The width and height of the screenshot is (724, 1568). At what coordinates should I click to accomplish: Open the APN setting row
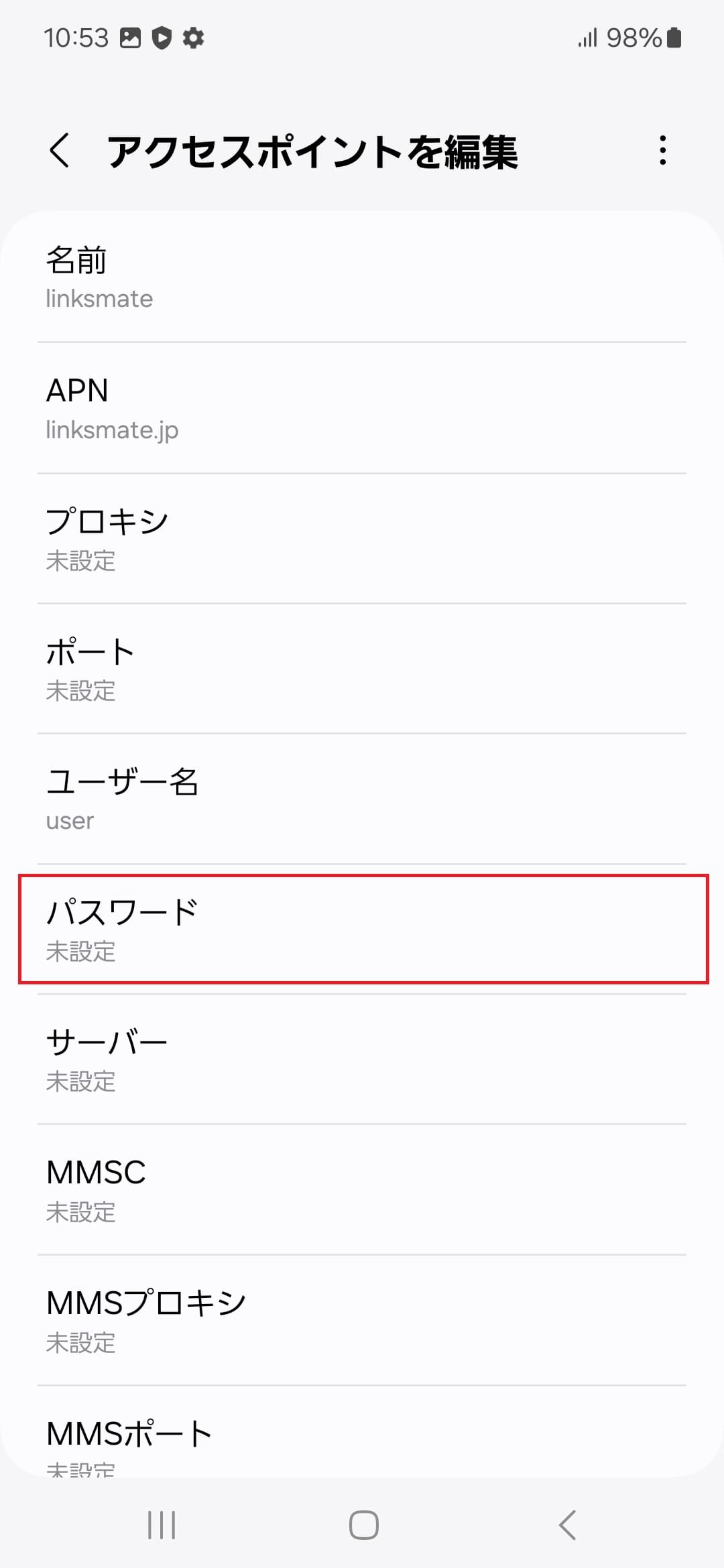pos(362,408)
